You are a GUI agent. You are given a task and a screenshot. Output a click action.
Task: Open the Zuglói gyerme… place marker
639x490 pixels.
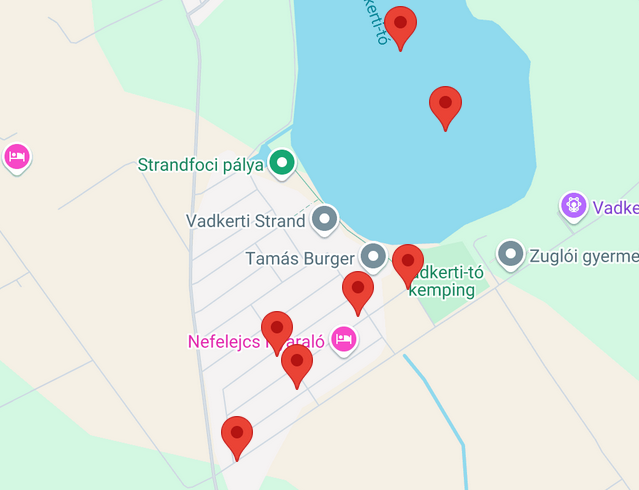[x=511, y=254]
